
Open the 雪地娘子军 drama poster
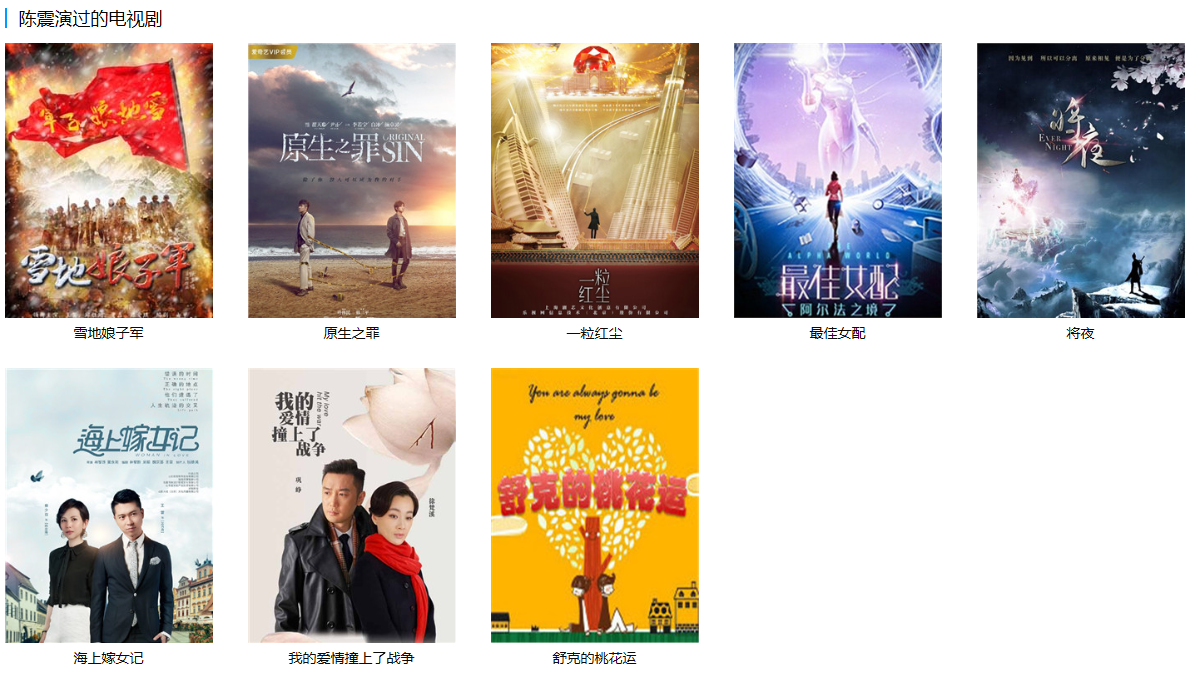(x=109, y=181)
